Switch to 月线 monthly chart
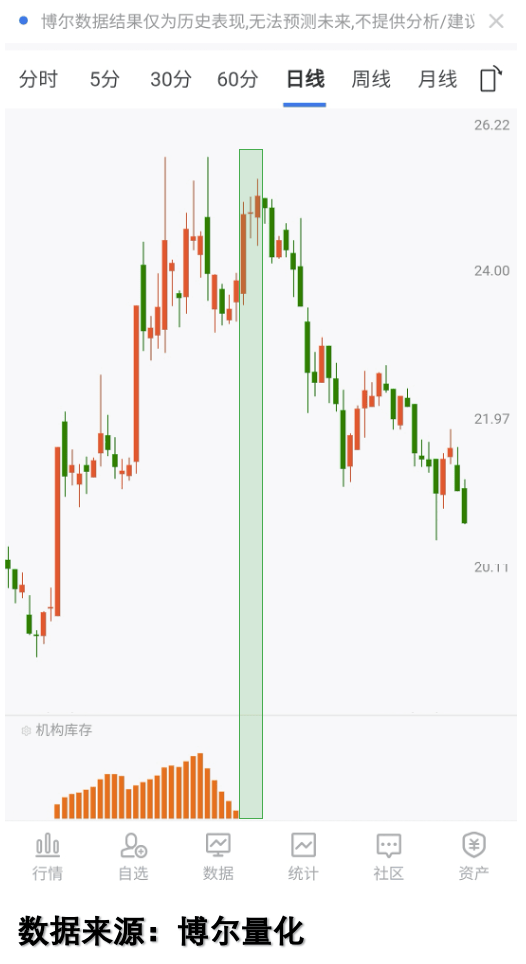 [x=438, y=79]
